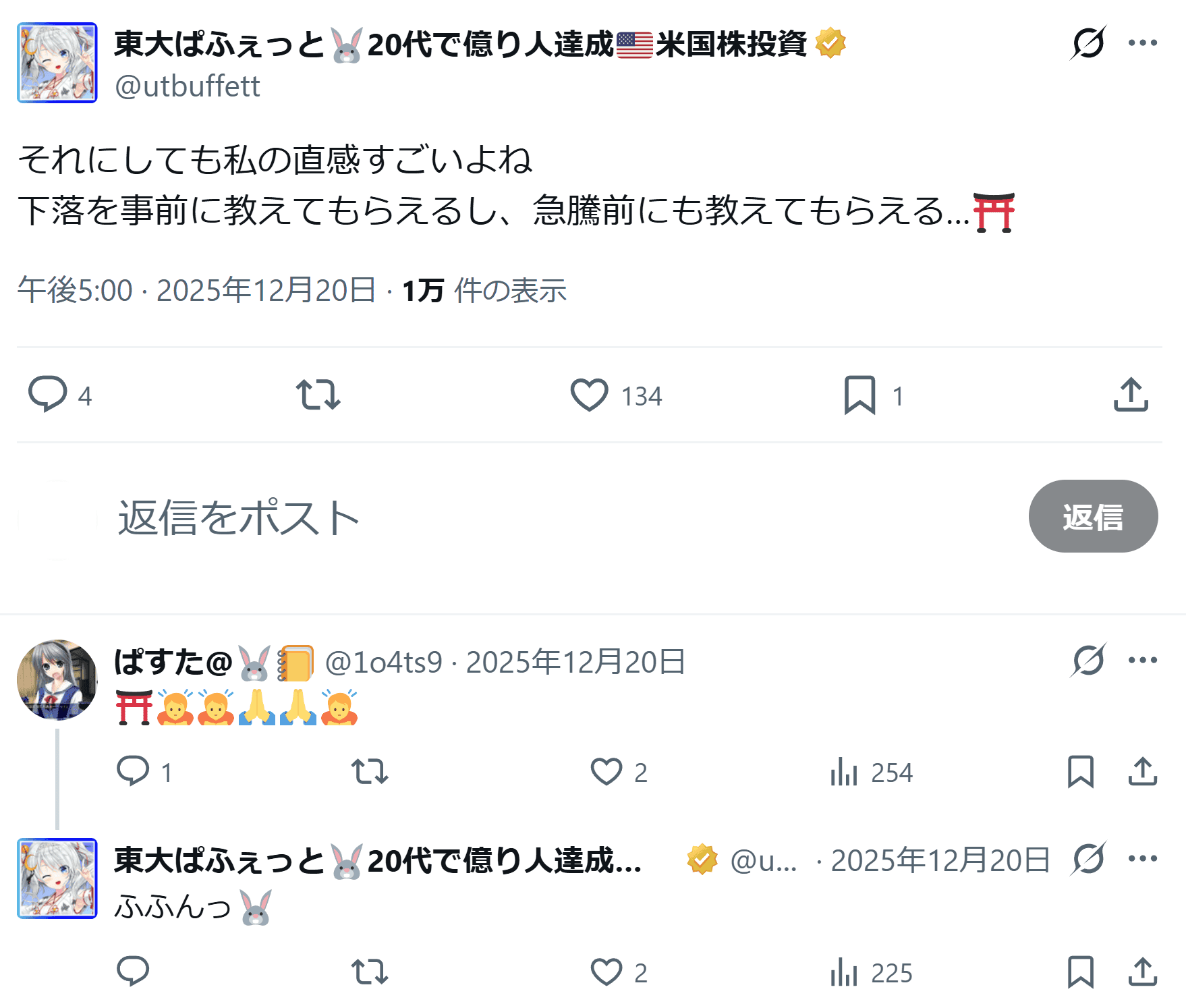Tap the gray 返信 button
This screenshot has width=1186, height=1008.
[x=1093, y=516]
